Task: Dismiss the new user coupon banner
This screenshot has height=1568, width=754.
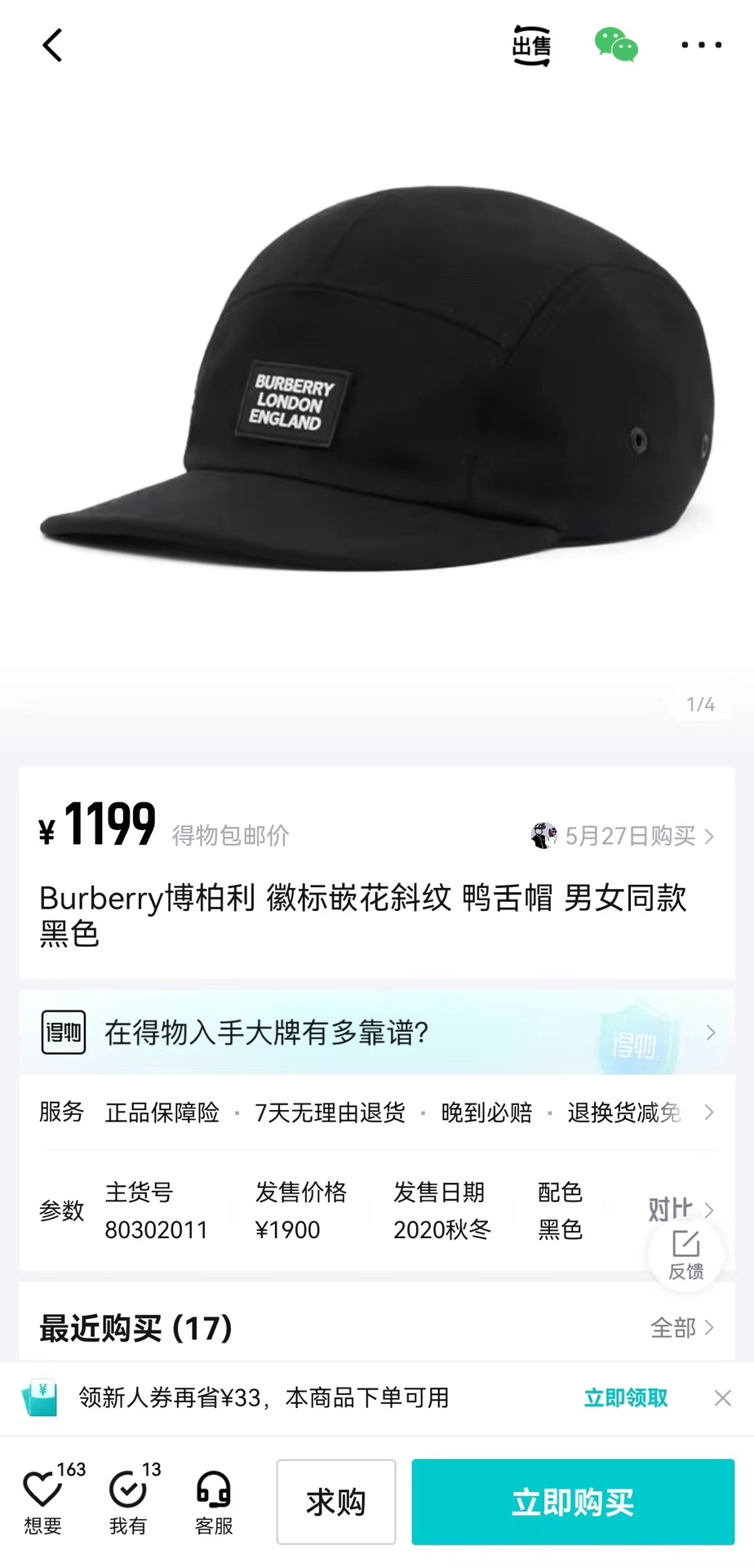Action: point(722,1398)
